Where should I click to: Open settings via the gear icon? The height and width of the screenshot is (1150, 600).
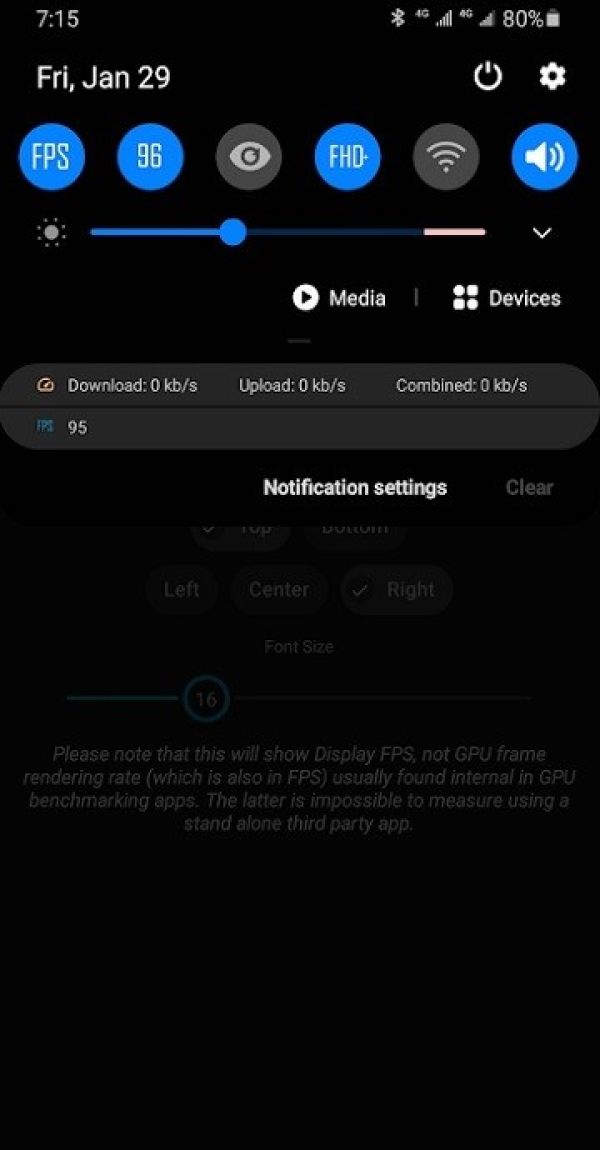tap(552, 77)
